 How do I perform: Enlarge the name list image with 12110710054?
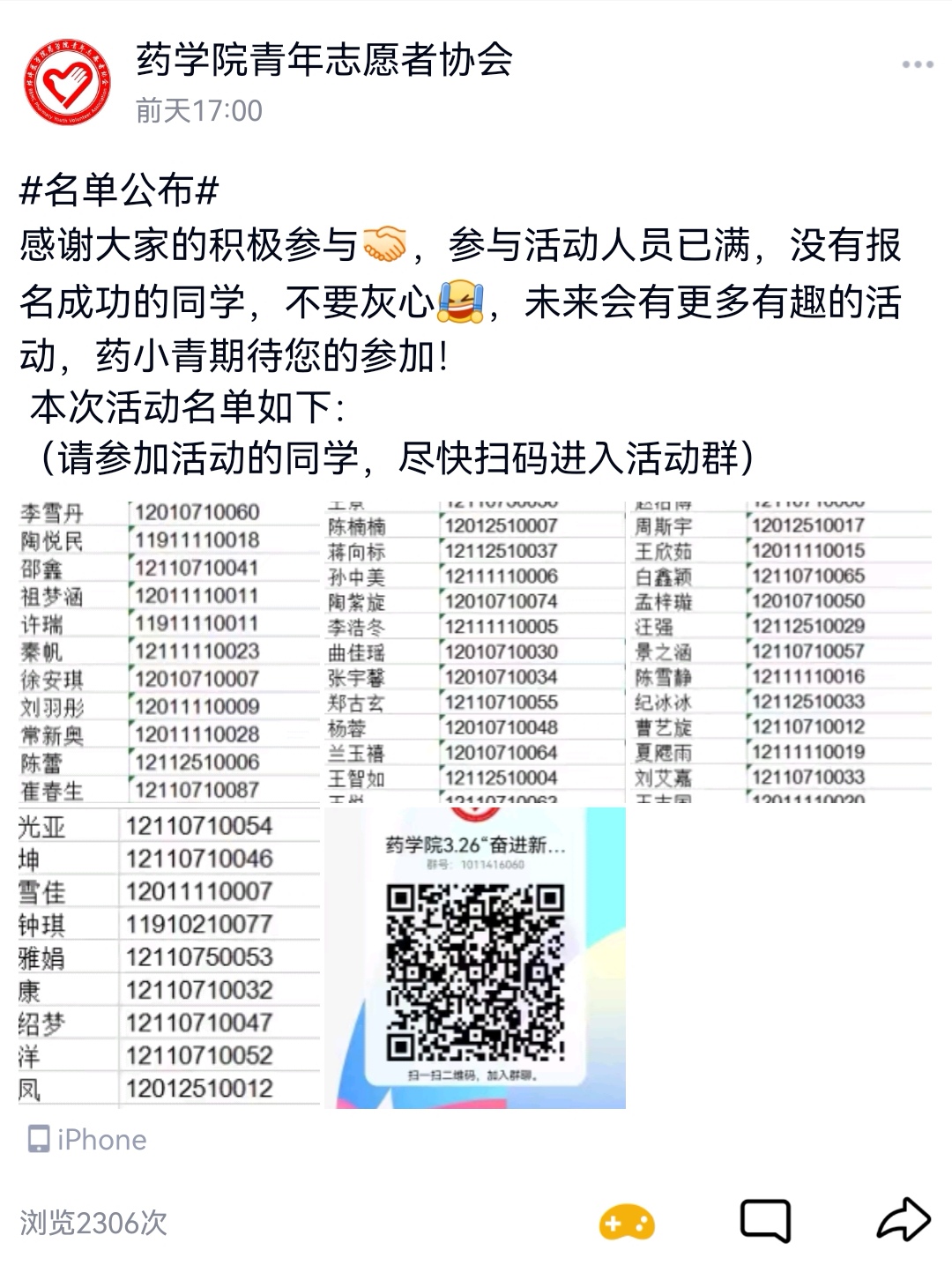coord(168,957)
